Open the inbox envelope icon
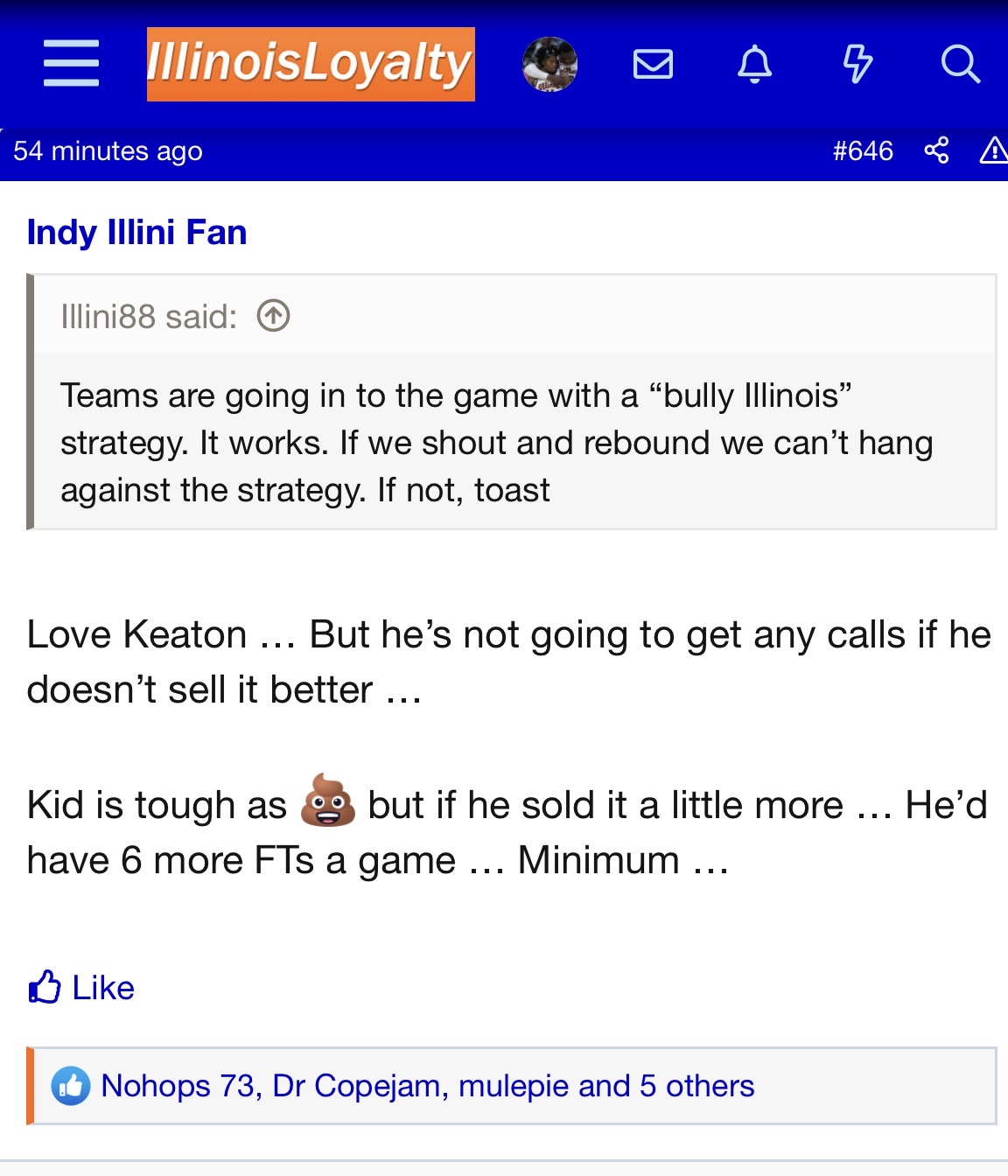 click(653, 64)
